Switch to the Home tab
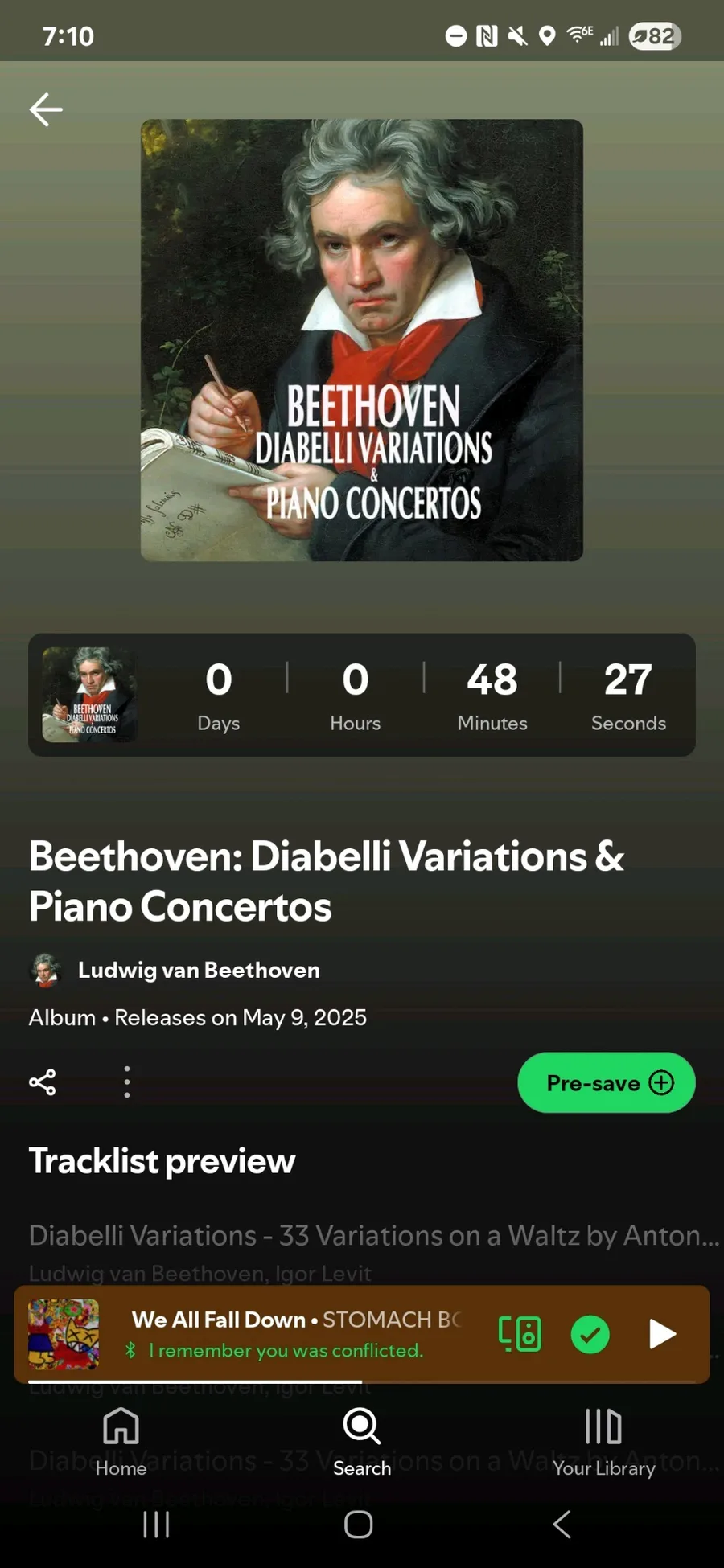The image size is (724, 1568). pos(121,1442)
